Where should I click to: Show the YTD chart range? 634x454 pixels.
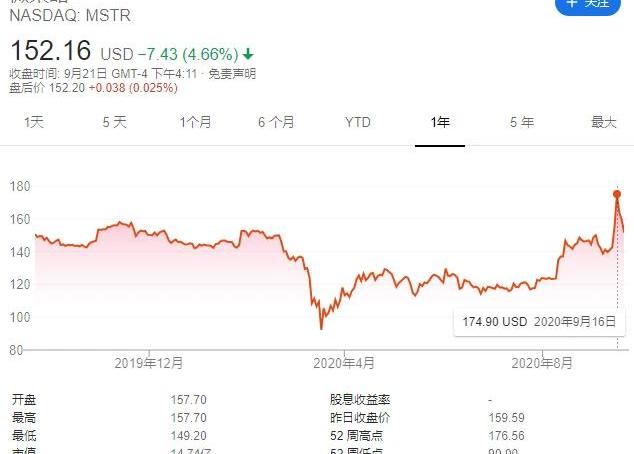[358, 122]
